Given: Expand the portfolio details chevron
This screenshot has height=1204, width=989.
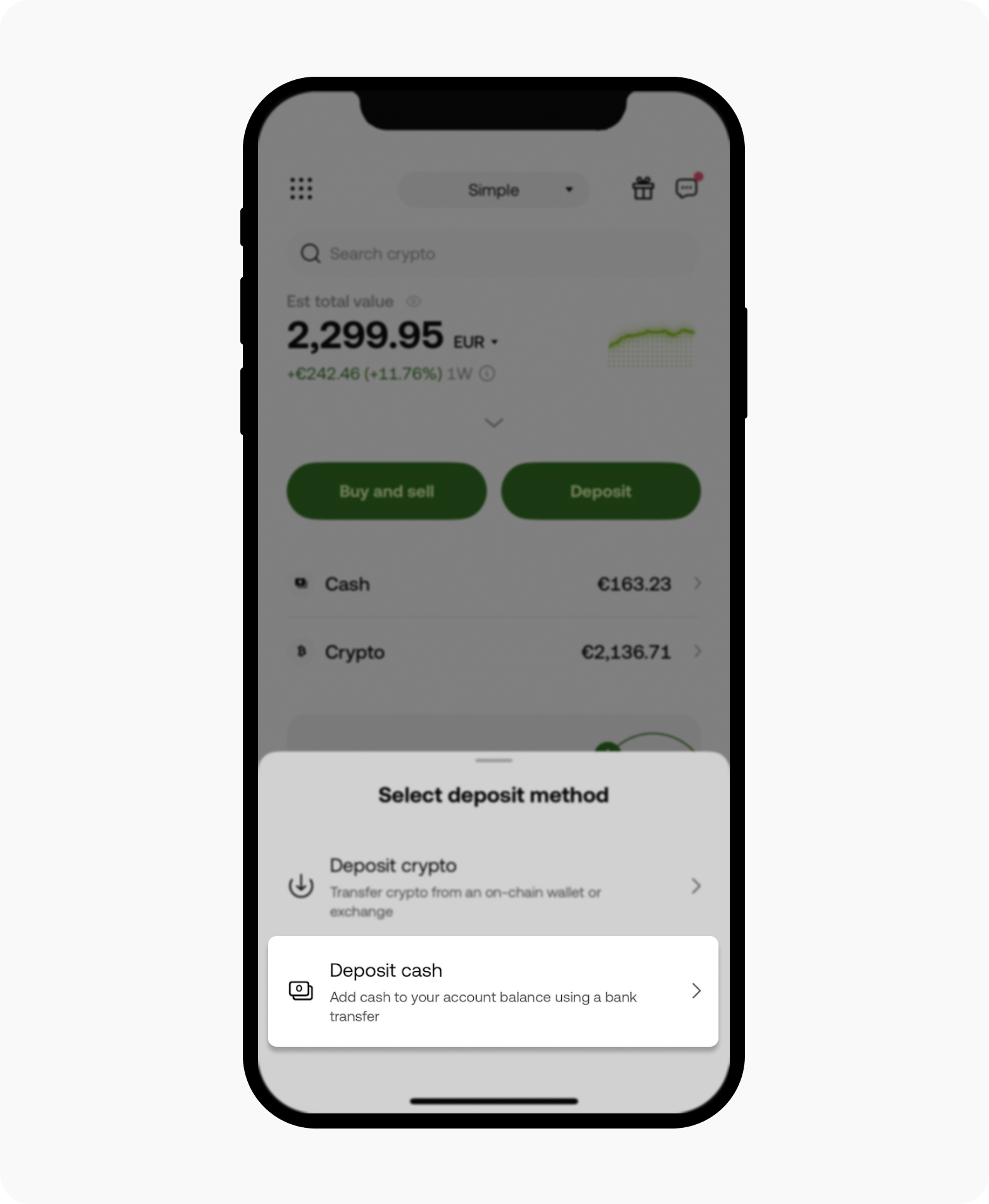Looking at the screenshot, I should coord(494,423).
